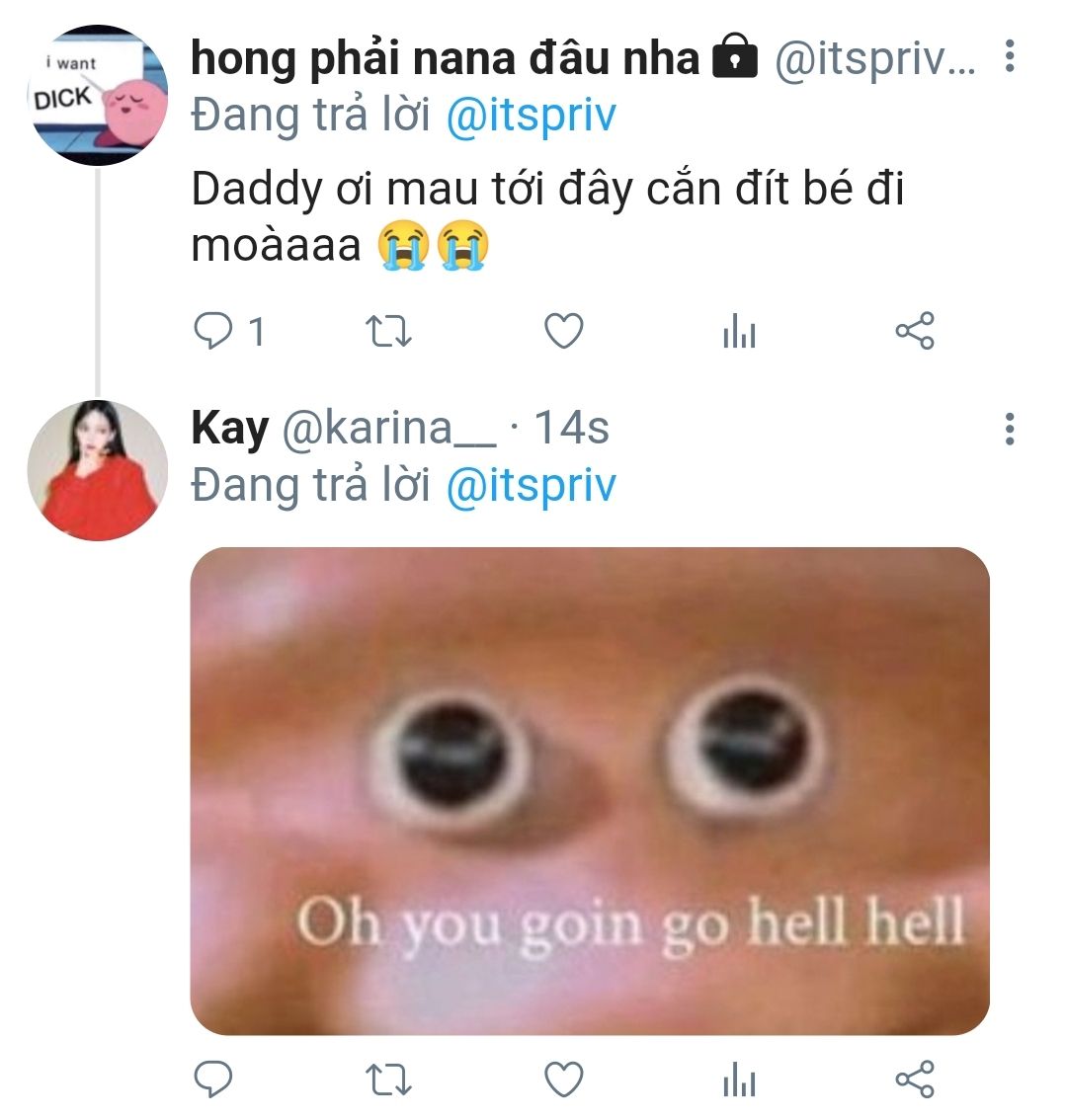View analytics of the Daddy ơi tweet
1067x1120 pixels.
pos(739,332)
